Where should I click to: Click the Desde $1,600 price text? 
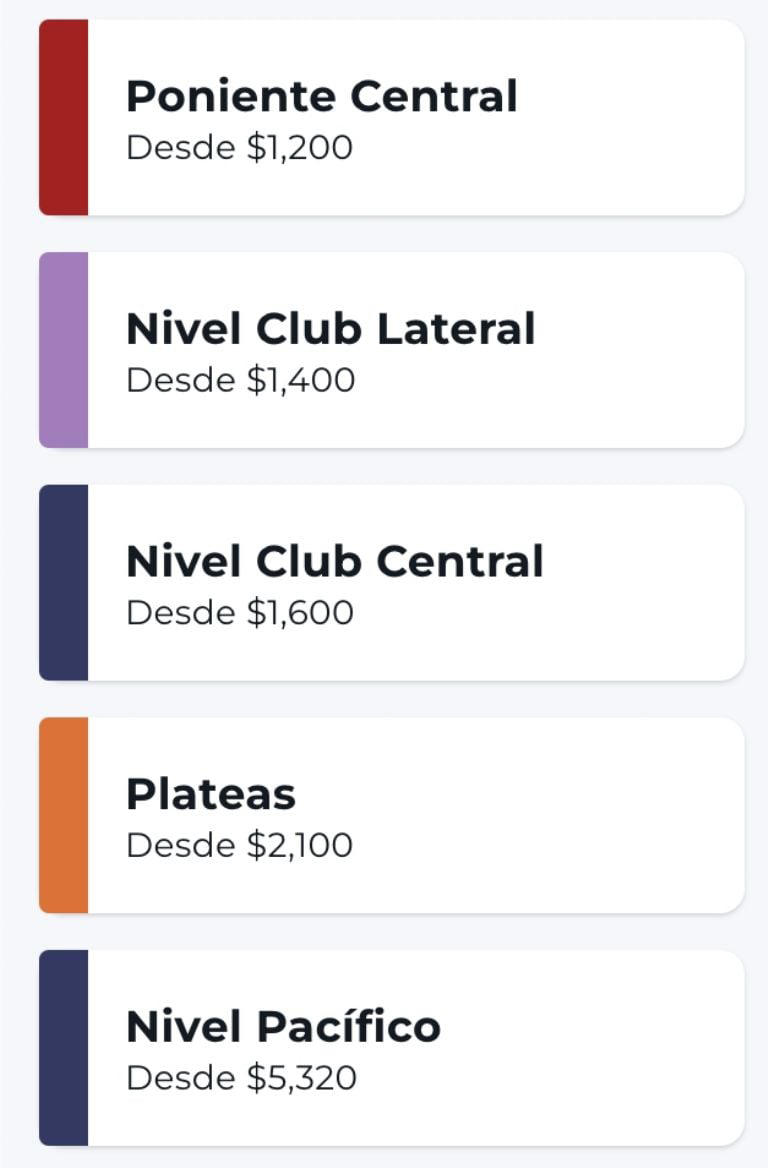[238, 613]
